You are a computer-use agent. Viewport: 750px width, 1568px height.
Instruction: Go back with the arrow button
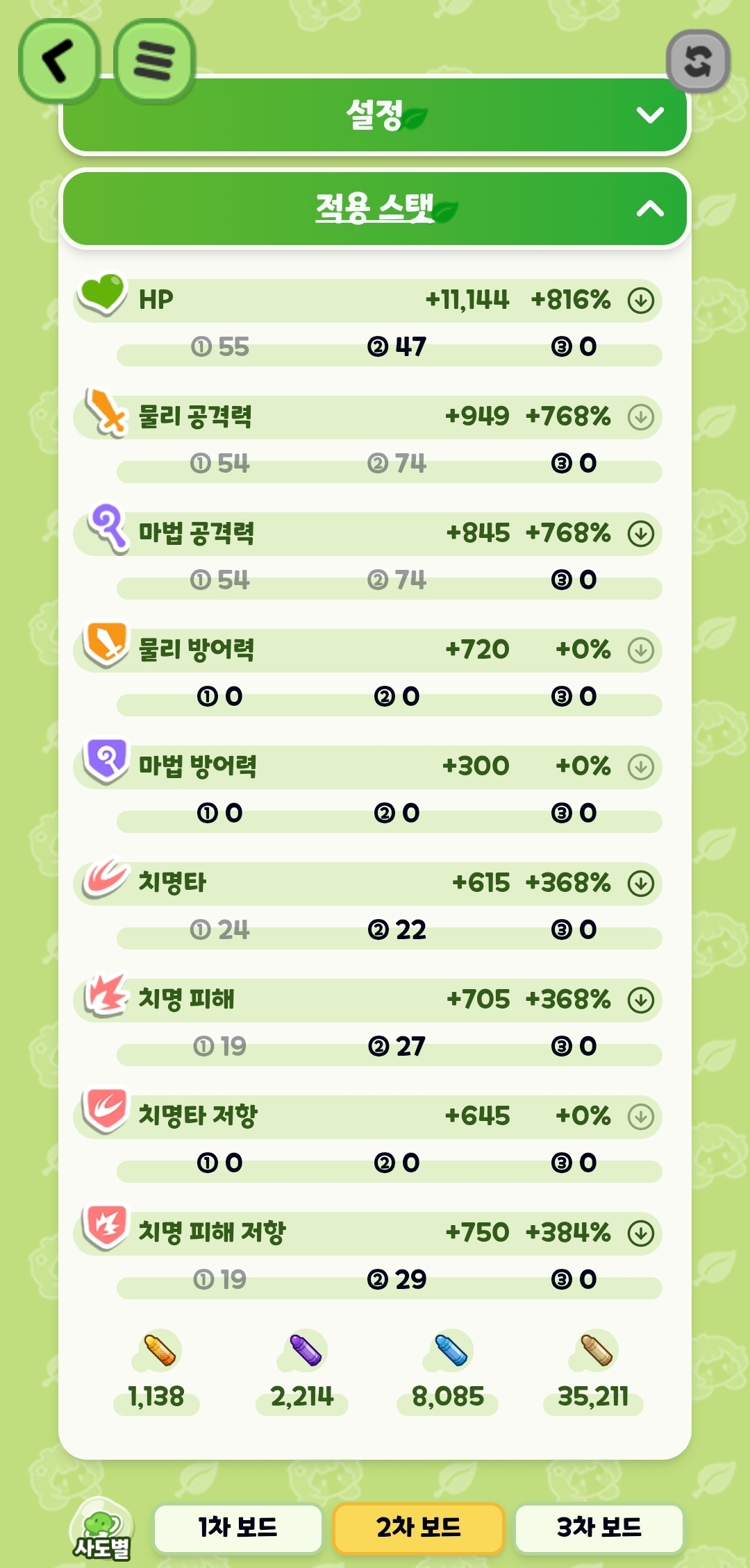point(58,61)
